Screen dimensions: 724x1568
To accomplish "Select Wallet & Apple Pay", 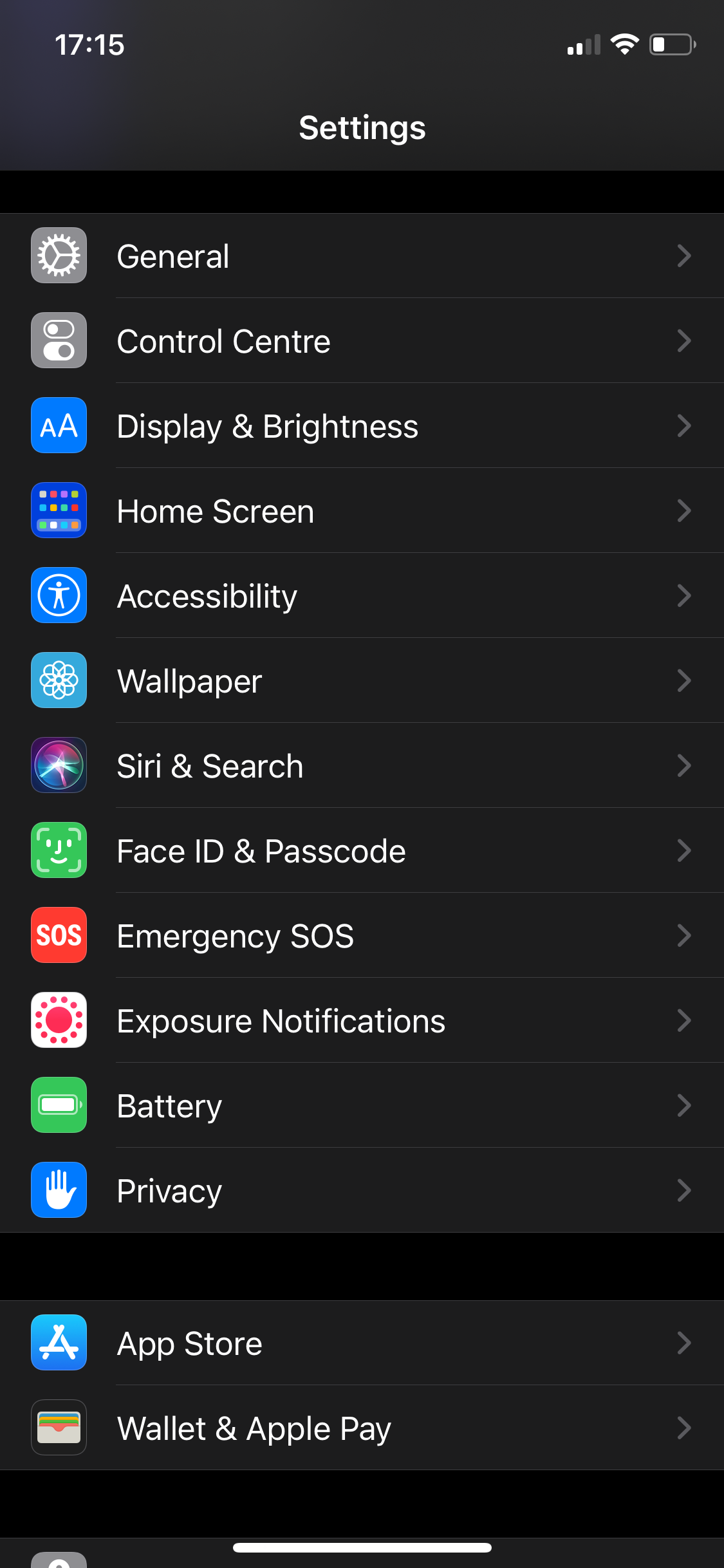I will (x=360, y=1428).
